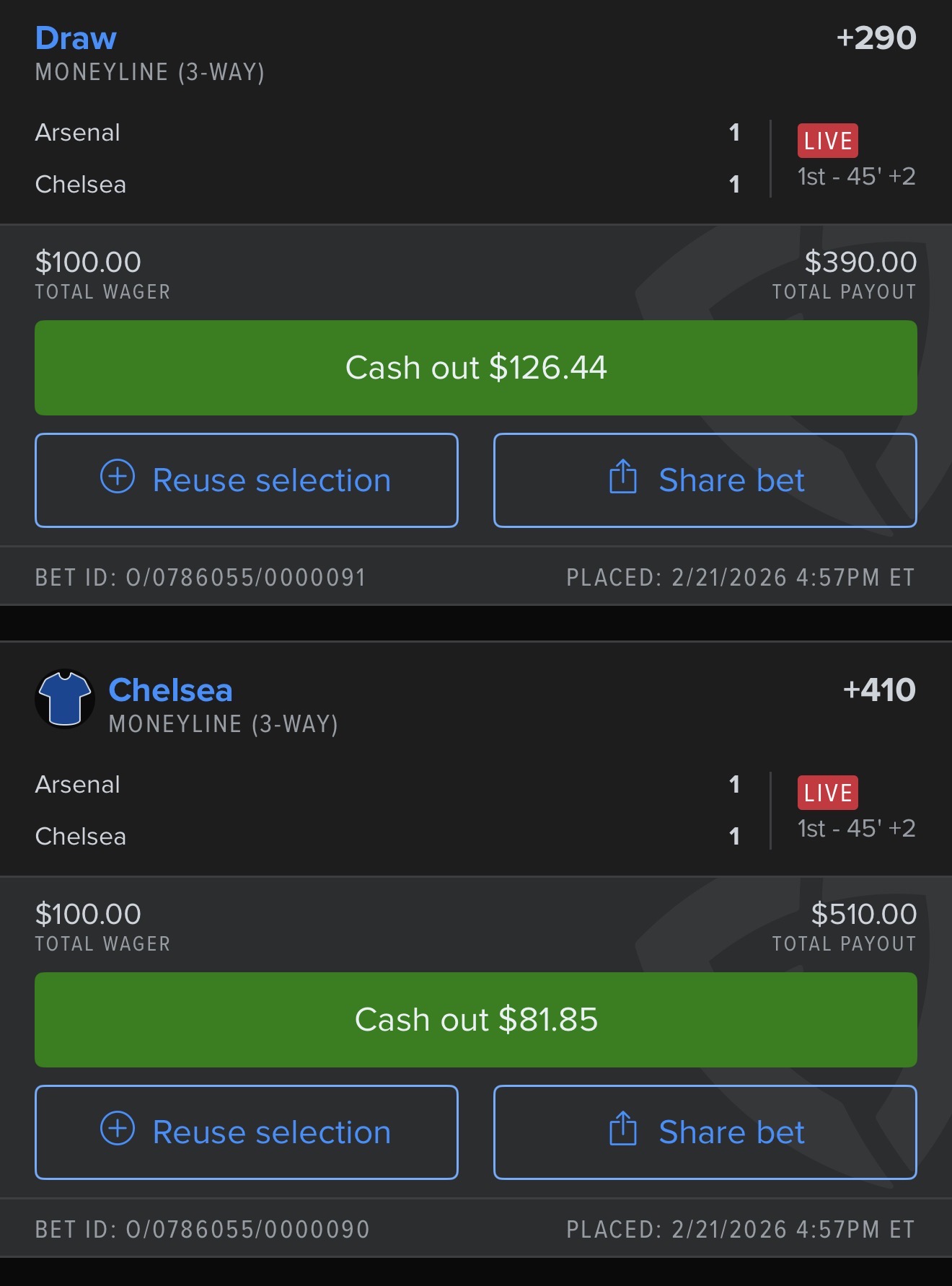Open the Chelsea moneyline selection
This screenshot has width=952, height=1286.
pos(170,690)
